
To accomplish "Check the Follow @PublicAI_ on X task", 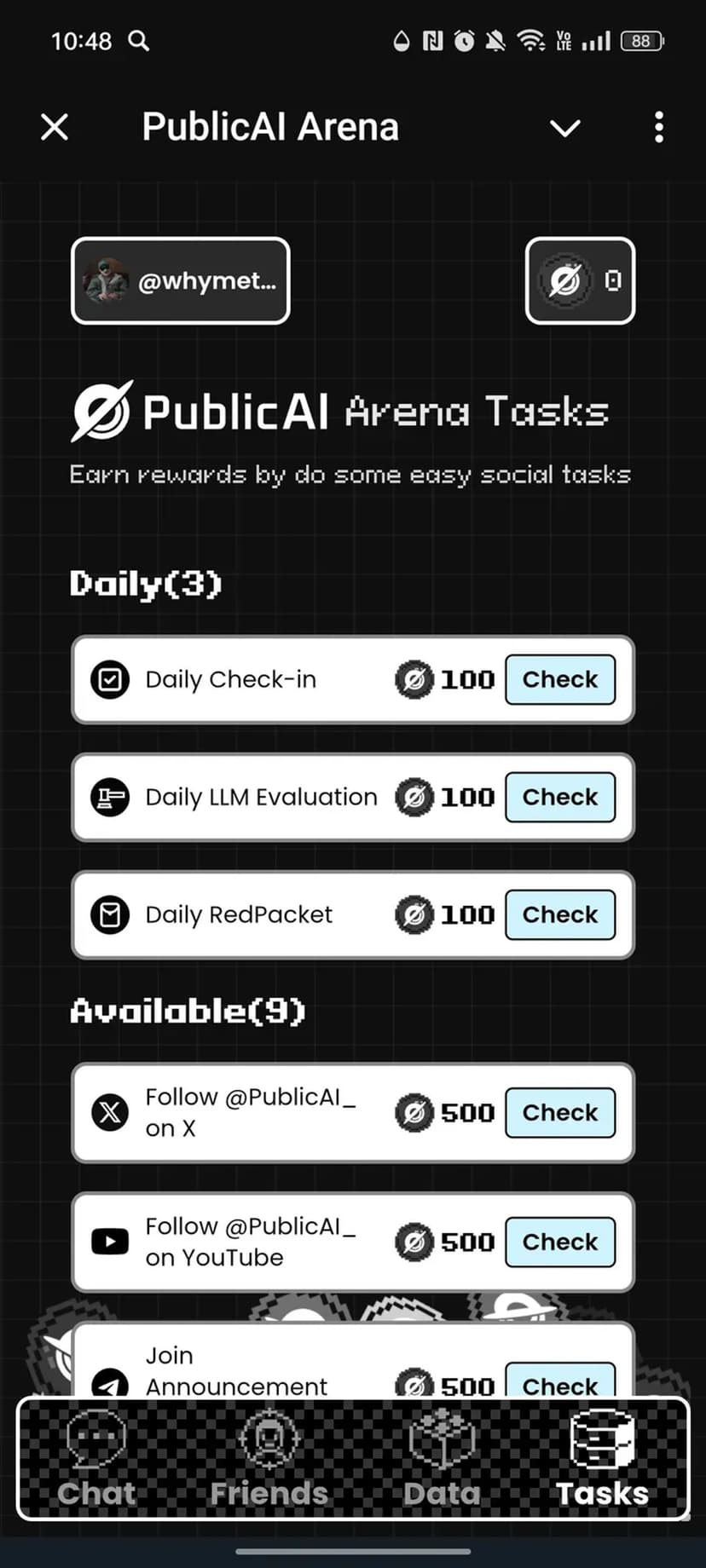I will coord(560,1113).
